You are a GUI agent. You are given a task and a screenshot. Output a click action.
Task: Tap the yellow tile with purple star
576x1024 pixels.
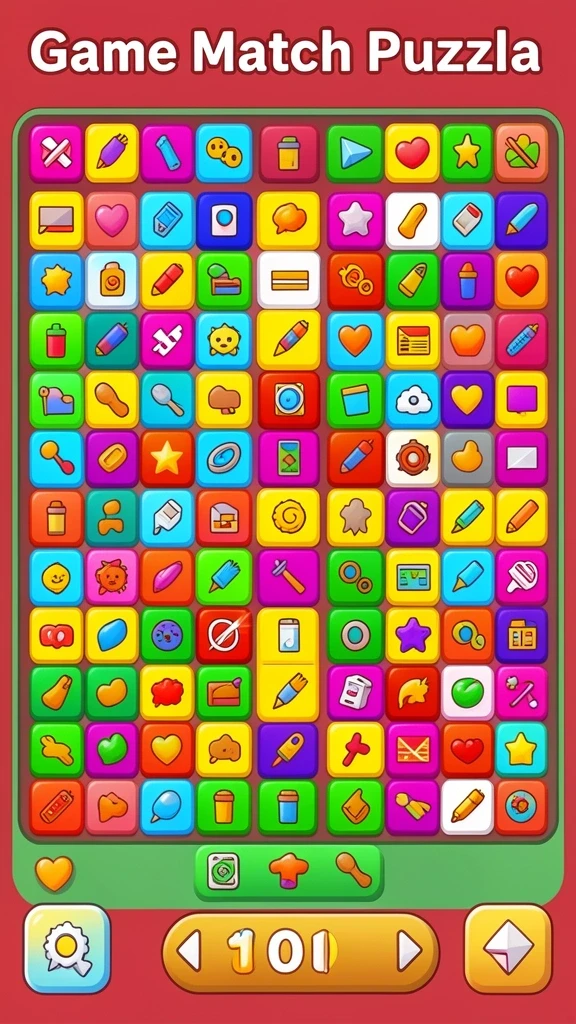tap(413, 636)
